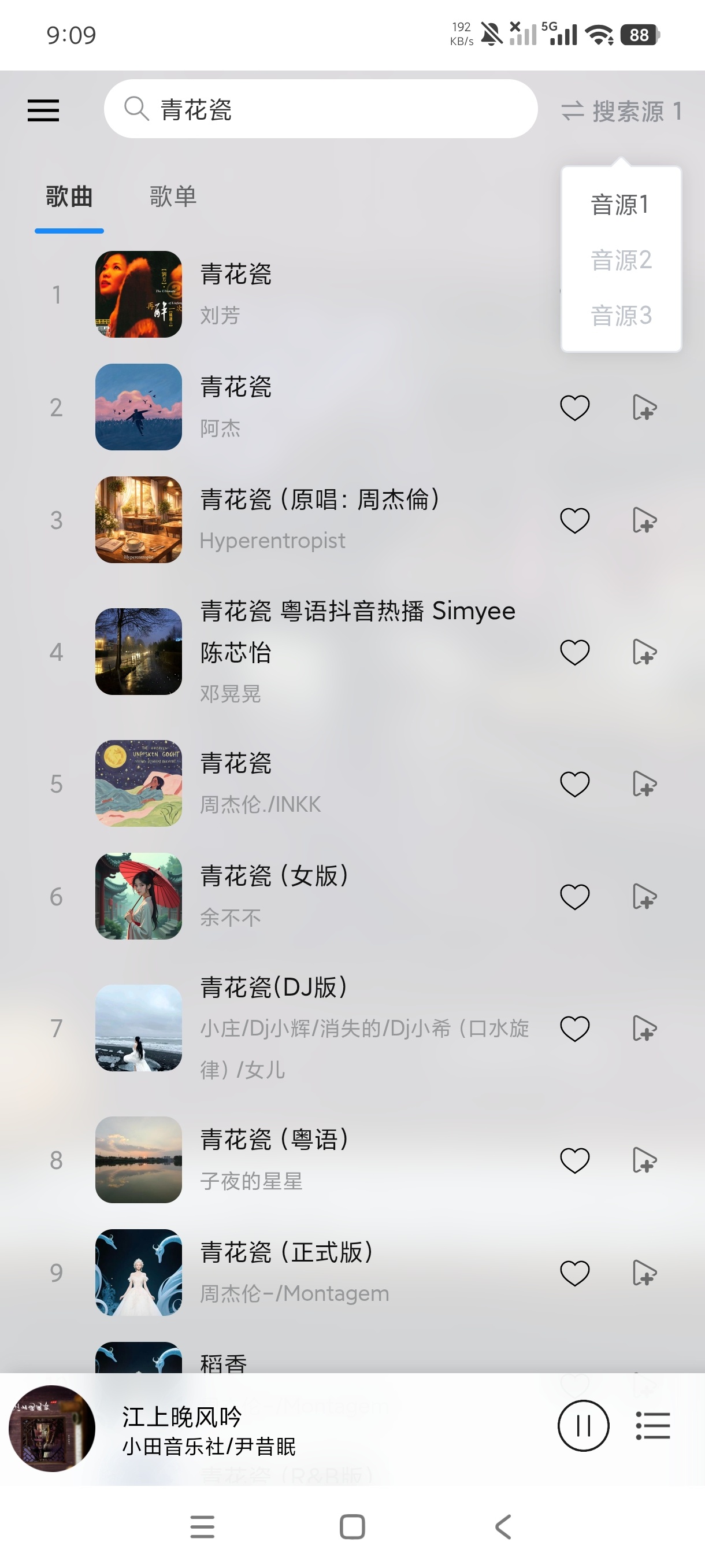This screenshot has width=705, height=1568.
Task: Open the hamburger drawer menu
Action: pyautogui.click(x=43, y=110)
